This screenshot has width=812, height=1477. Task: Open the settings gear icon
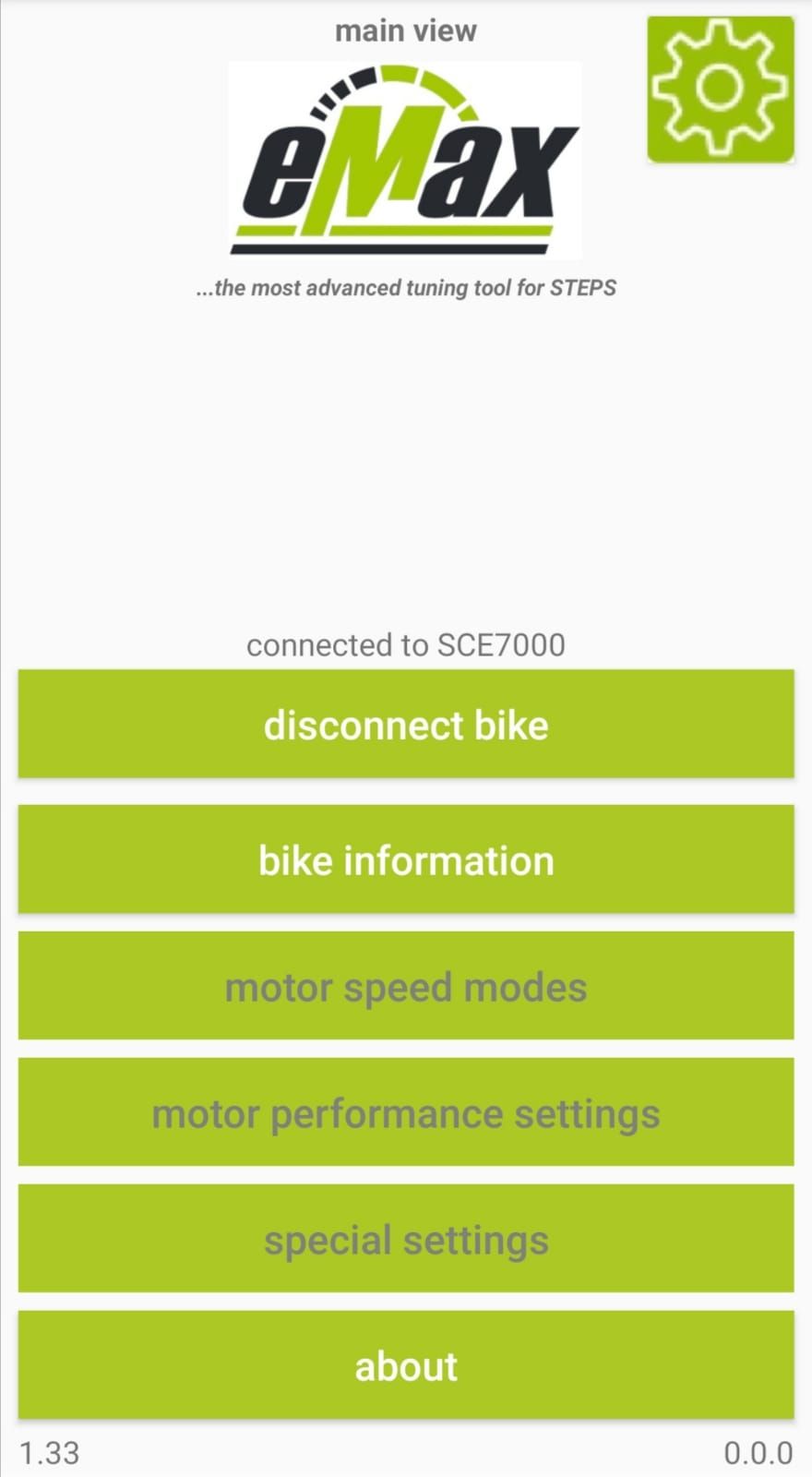[720, 89]
